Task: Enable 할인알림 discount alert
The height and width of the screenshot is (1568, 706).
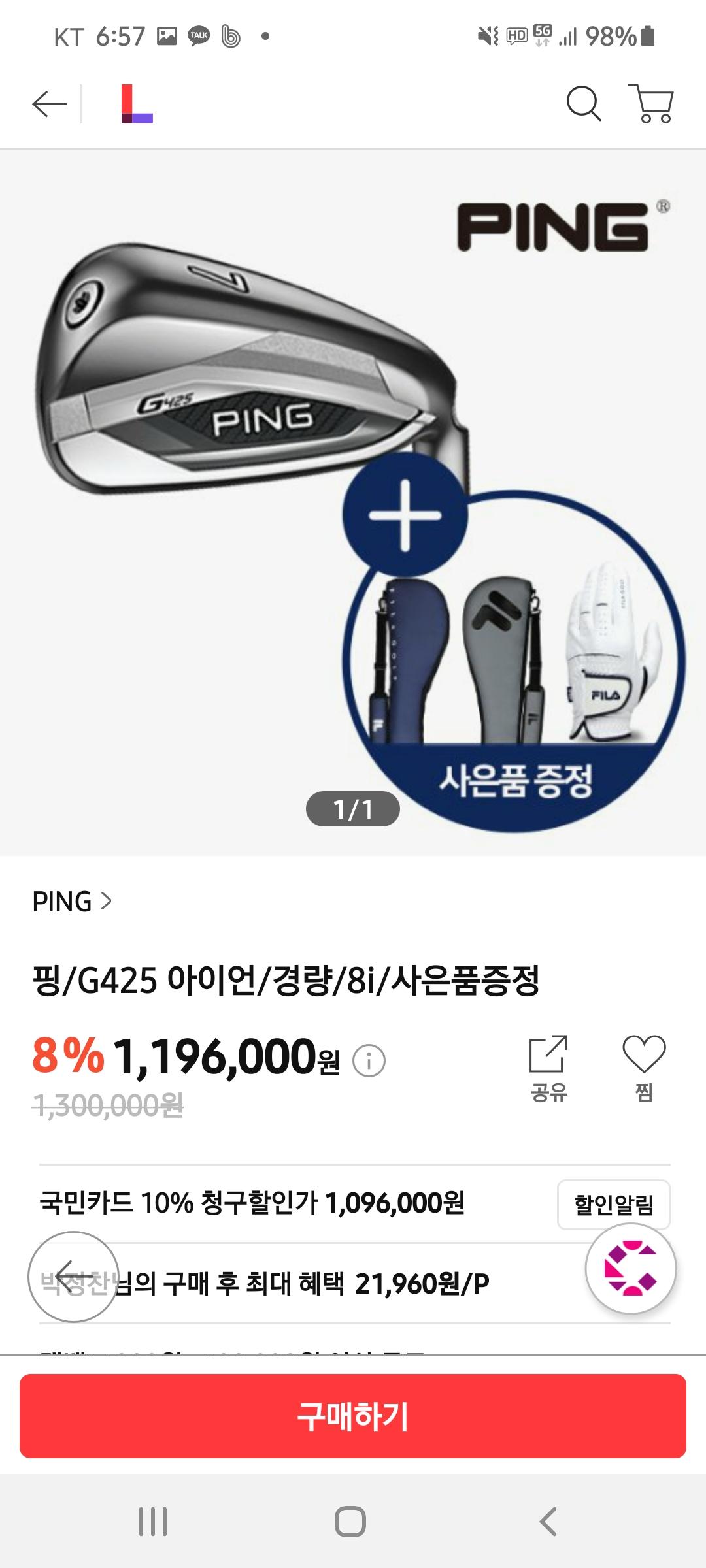Action: pyautogui.click(x=613, y=1204)
